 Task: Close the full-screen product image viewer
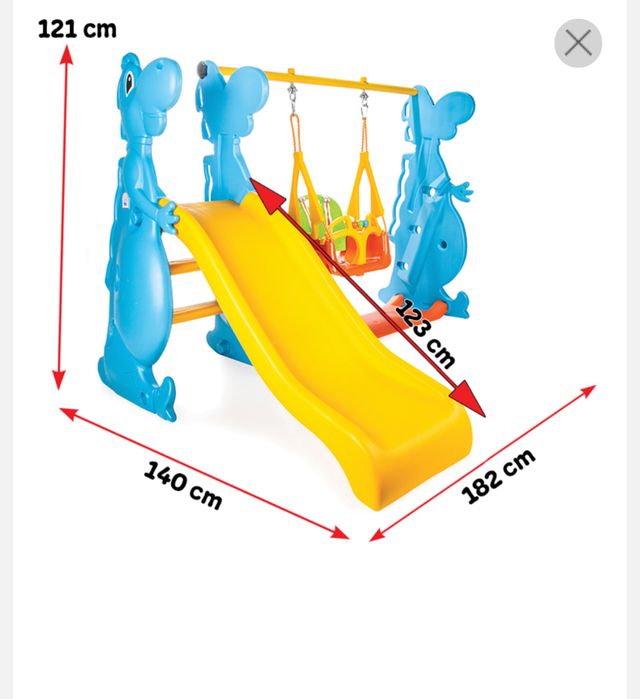(x=578, y=43)
